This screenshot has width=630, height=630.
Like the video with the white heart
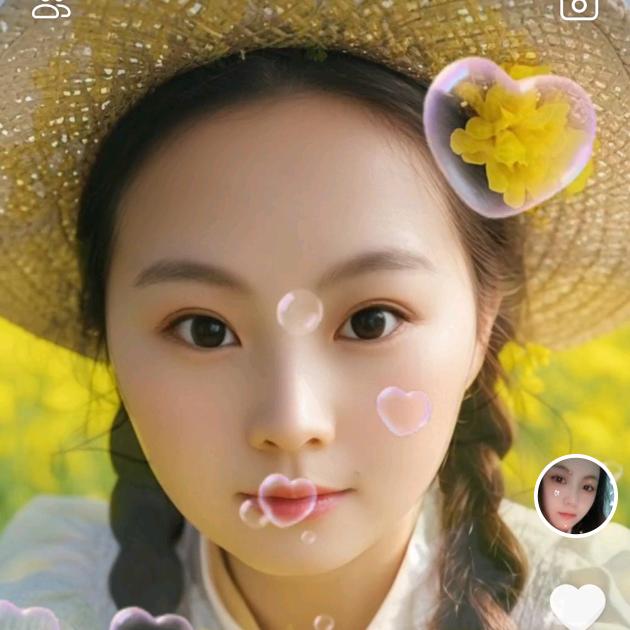coord(578,606)
